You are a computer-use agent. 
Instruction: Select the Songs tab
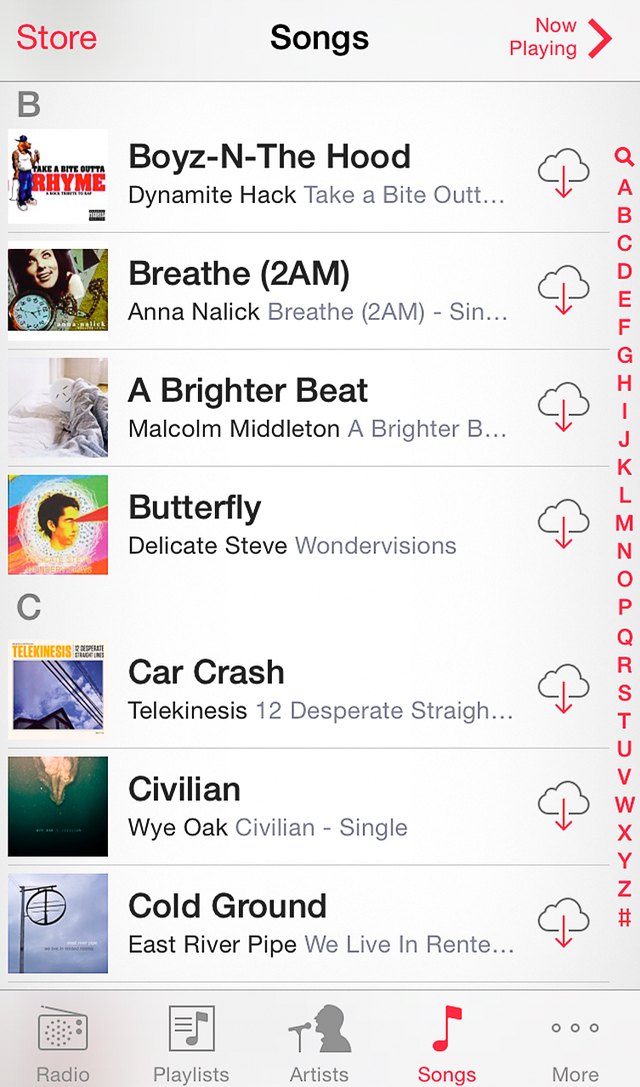(x=447, y=1044)
